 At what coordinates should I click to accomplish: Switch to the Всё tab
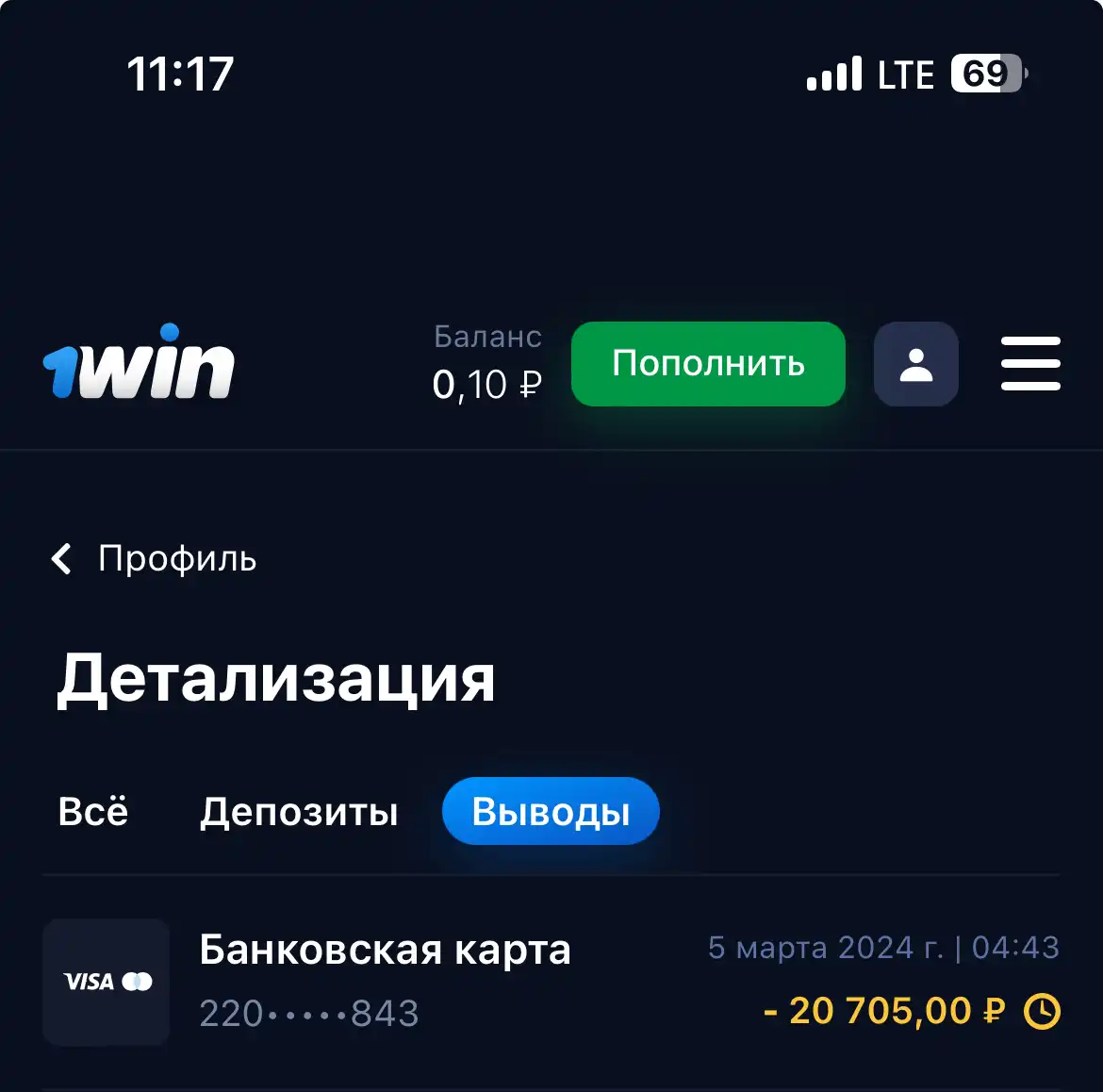93,811
